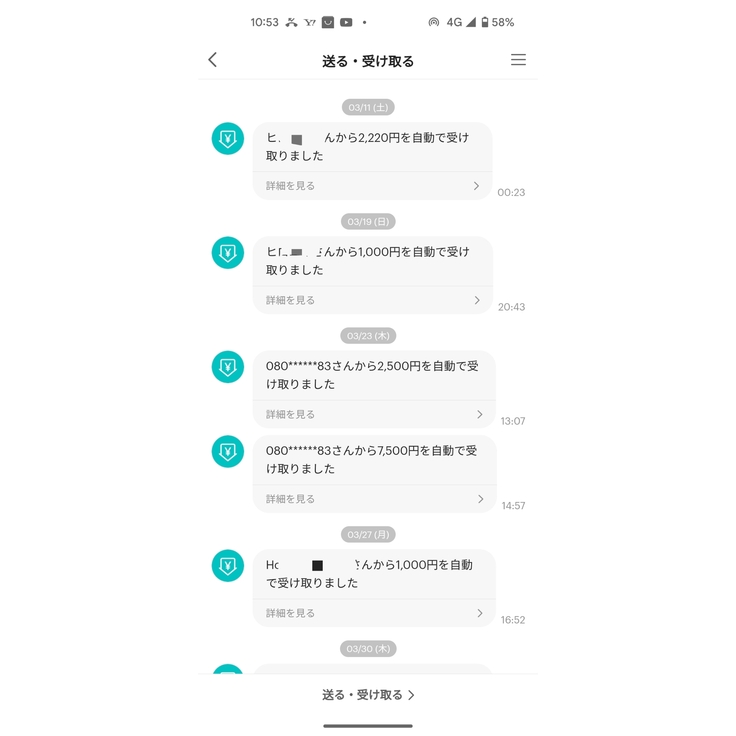This screenshot has width=736, height=736.
Task: Open details for the 7,500円 transfer
Action: click(x=372, y=499)
